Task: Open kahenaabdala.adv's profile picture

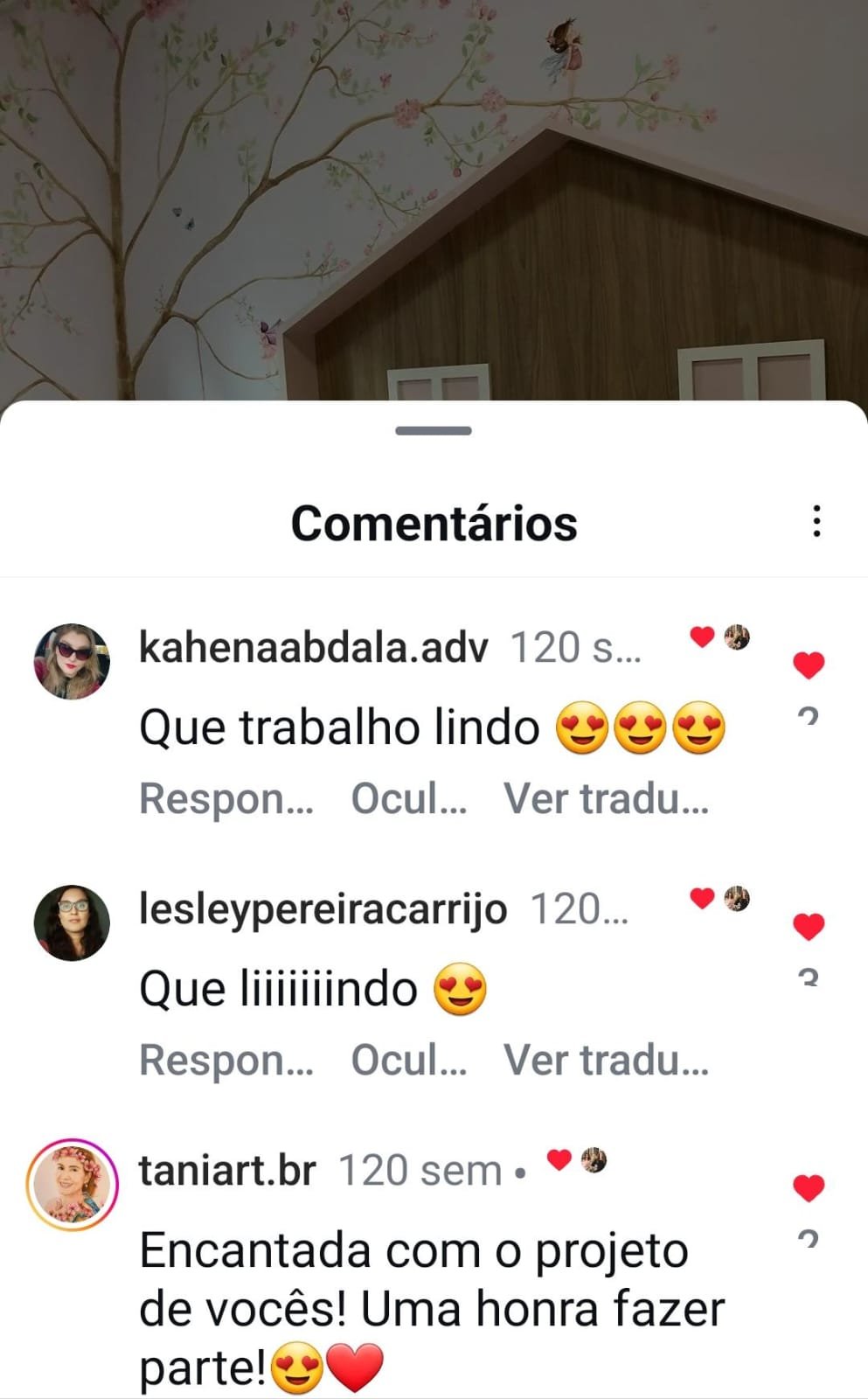Action: [x=72, y=662]
